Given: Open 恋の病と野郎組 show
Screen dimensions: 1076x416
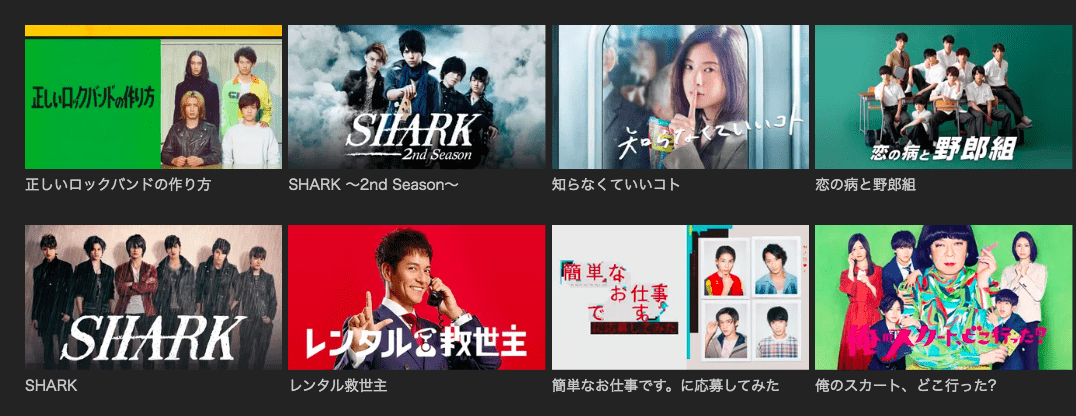Looking at the screenshot, I should pos(943,98).
